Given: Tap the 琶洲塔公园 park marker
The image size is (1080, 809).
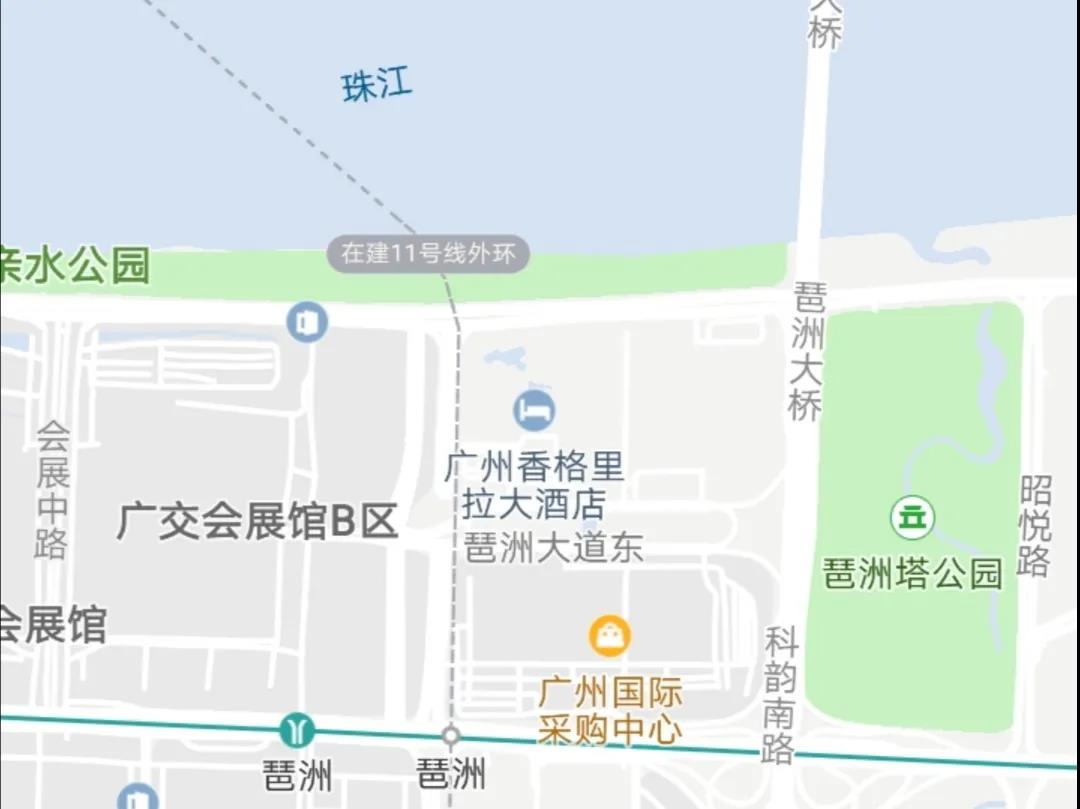Looking at the screenshot, I should (912, 518).
